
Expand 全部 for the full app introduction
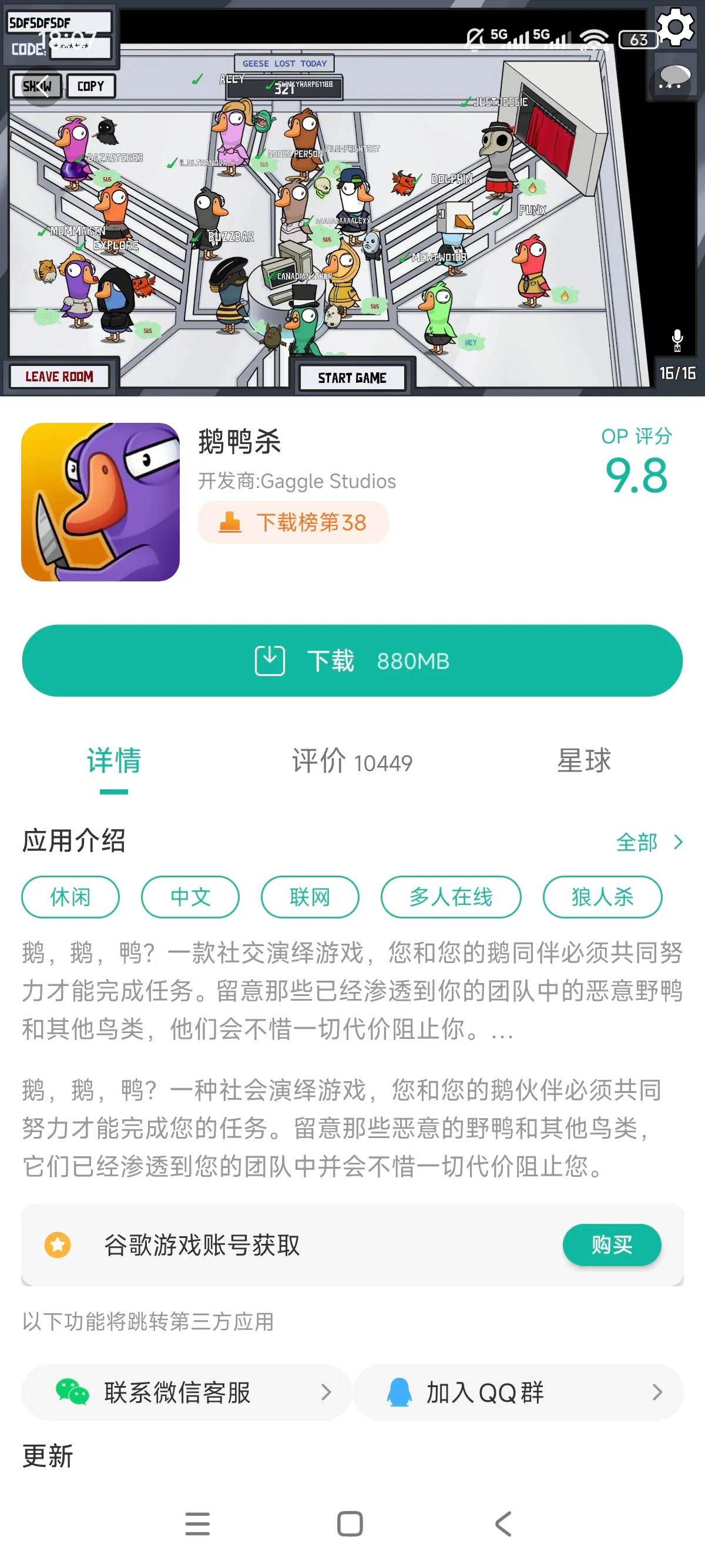click(x=649, y=843)
